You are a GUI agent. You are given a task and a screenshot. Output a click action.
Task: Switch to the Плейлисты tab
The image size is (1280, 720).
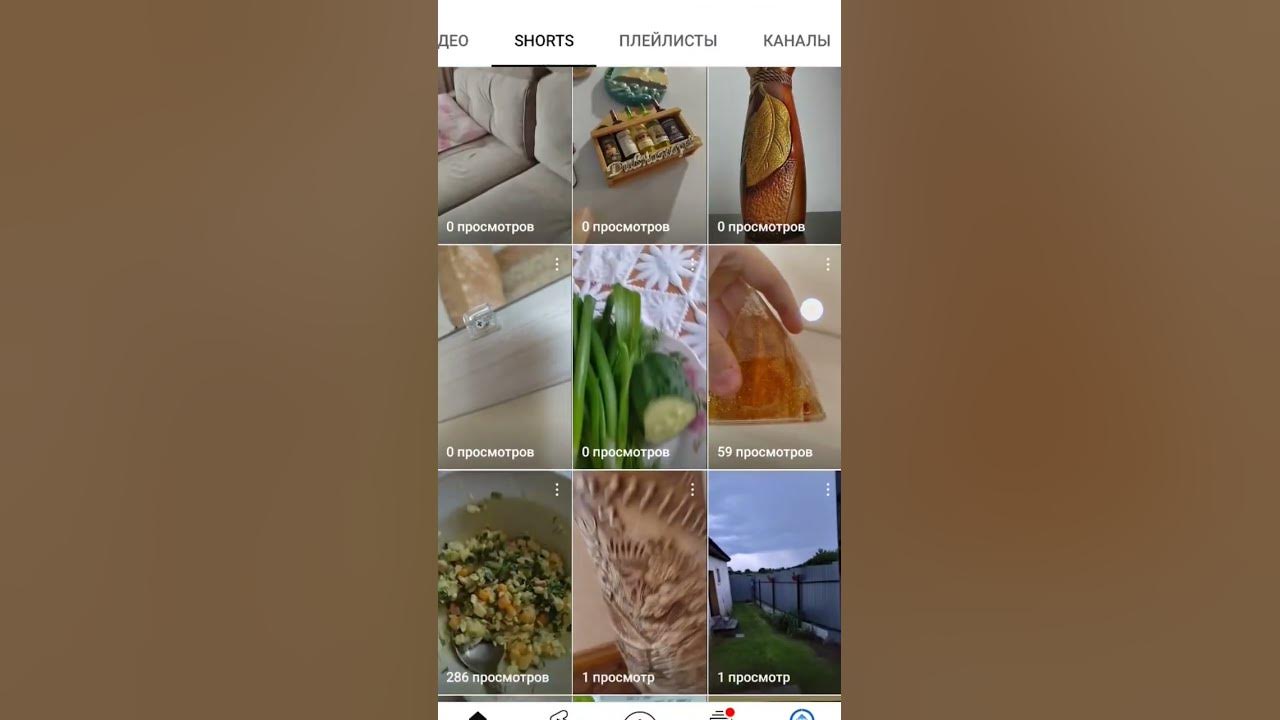click(667, 41)
